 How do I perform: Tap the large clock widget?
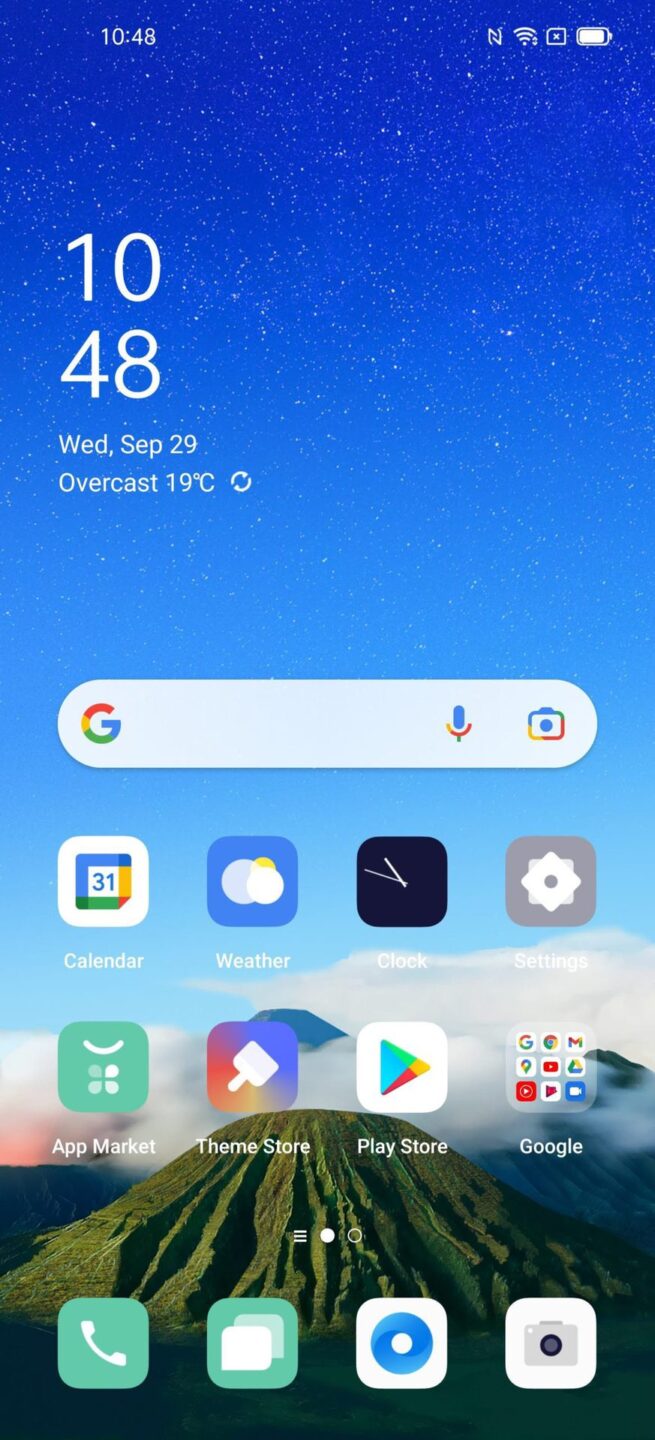point(111,315)
